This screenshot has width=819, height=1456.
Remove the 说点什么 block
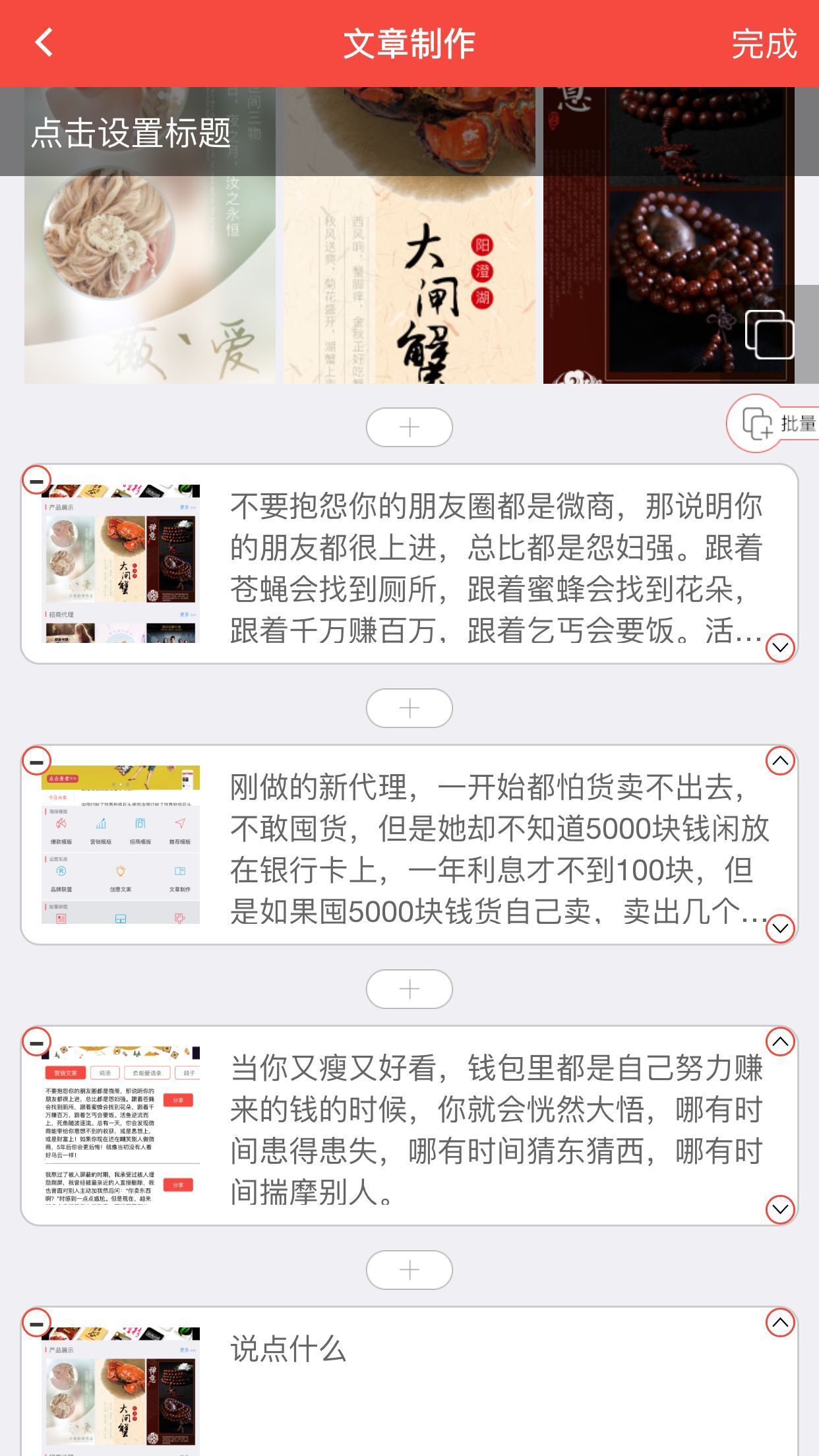click(x=36, y=1323)
